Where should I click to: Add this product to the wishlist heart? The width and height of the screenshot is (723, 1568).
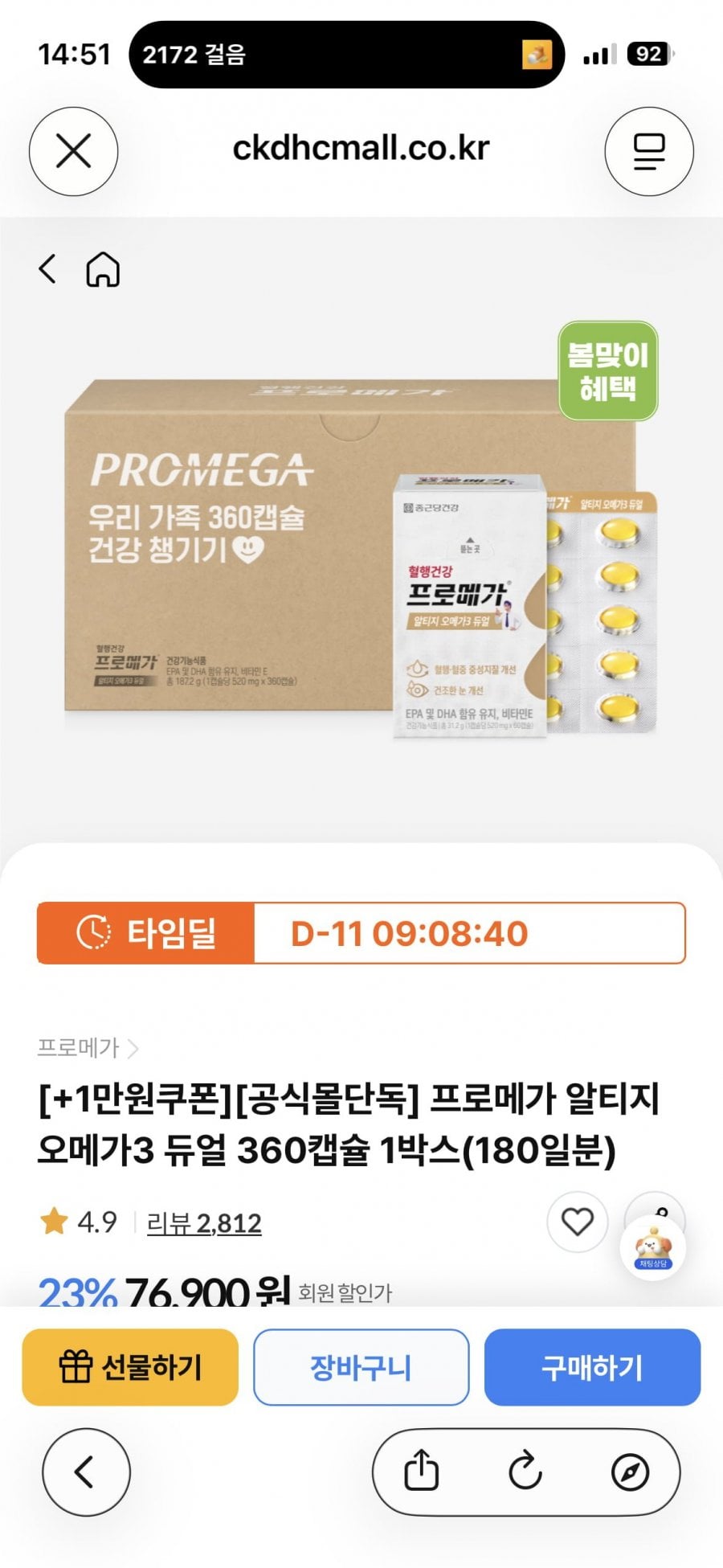577,1222
